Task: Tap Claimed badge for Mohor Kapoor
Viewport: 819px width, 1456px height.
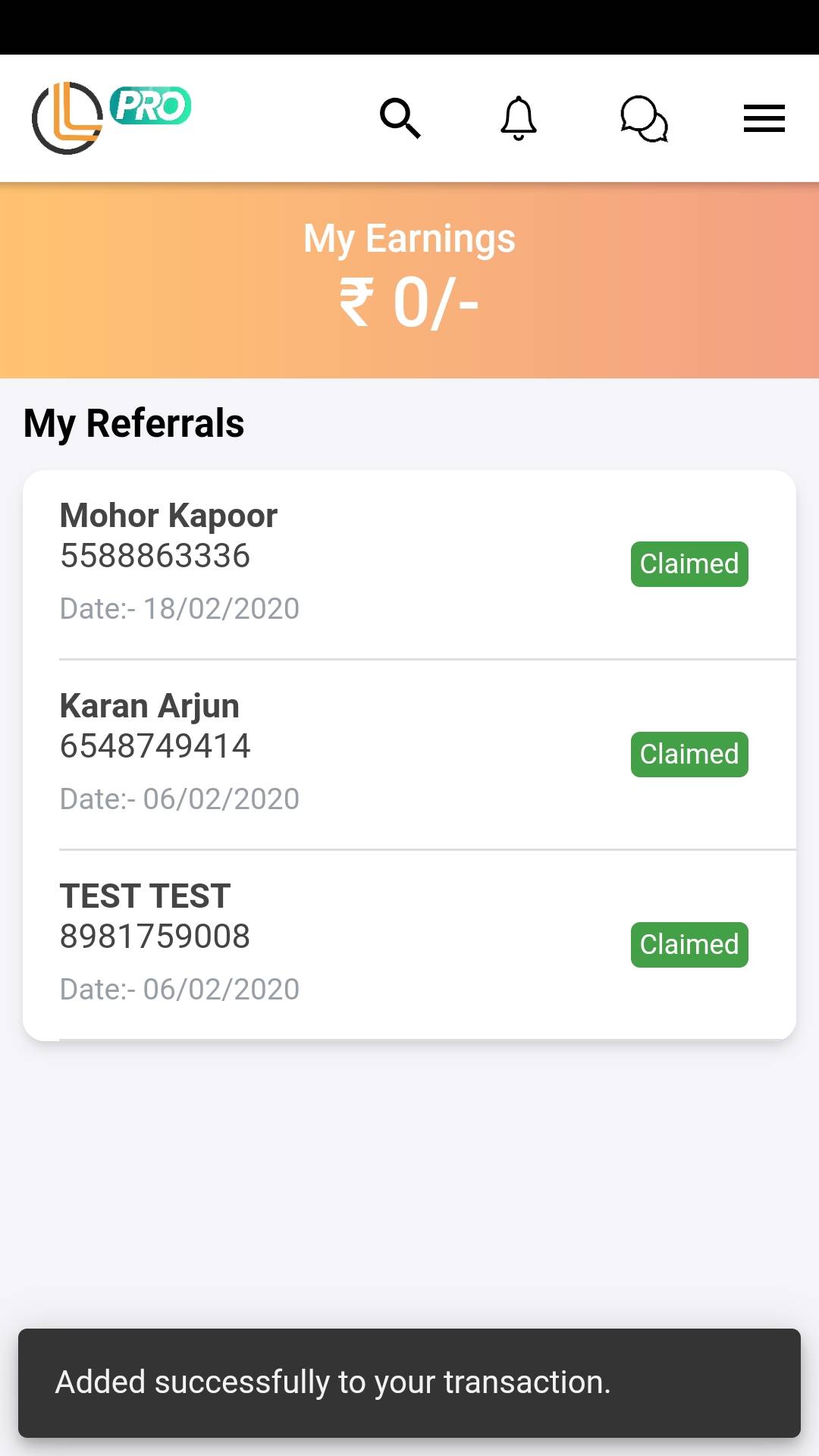Action: coord(689,564)
